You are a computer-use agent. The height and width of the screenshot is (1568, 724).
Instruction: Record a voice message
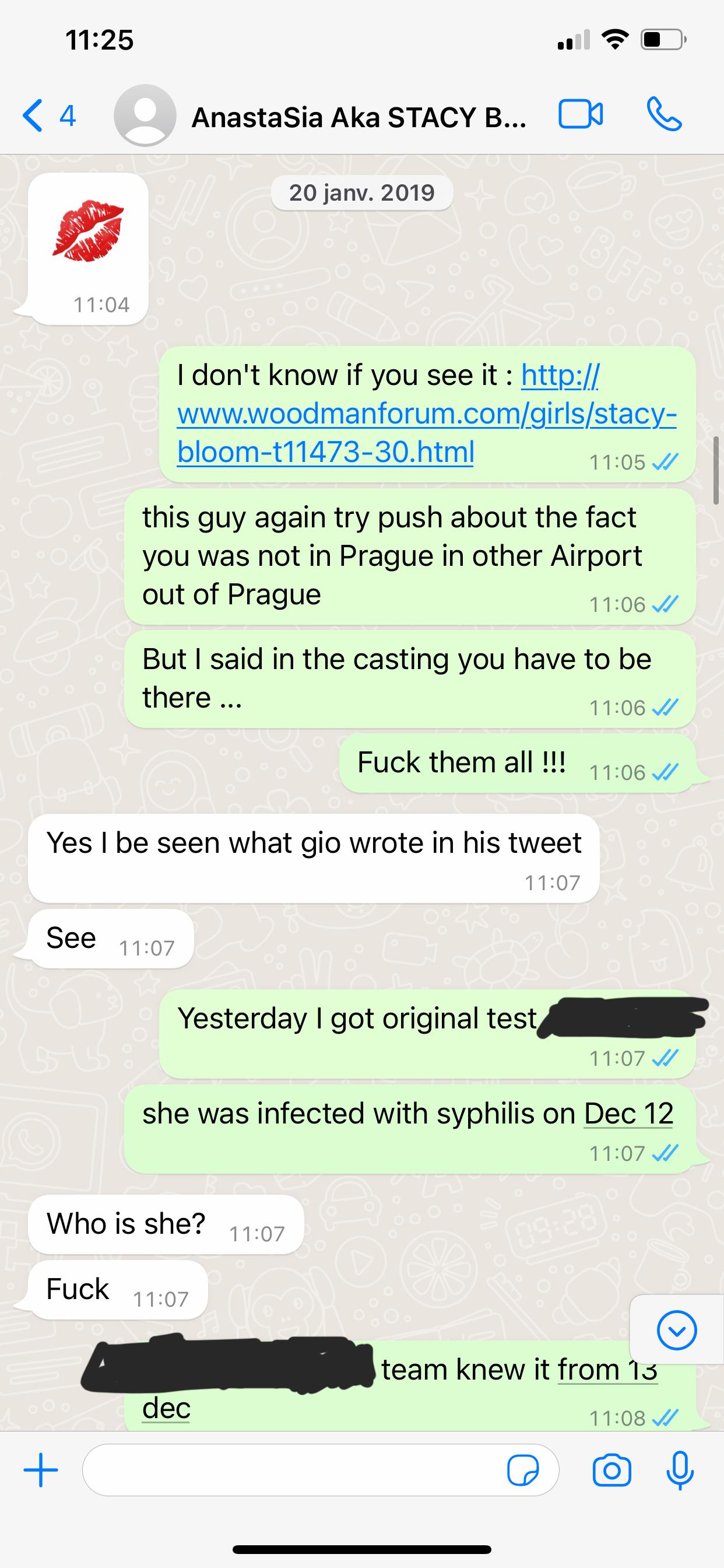(x=680, y=1470)
